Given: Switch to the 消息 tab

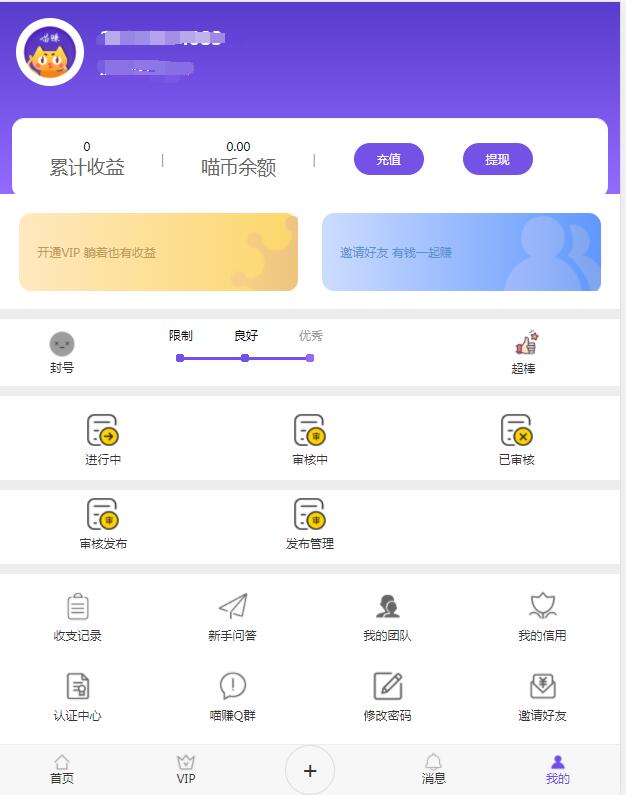Looking at the screenshot, I should 433,769.
